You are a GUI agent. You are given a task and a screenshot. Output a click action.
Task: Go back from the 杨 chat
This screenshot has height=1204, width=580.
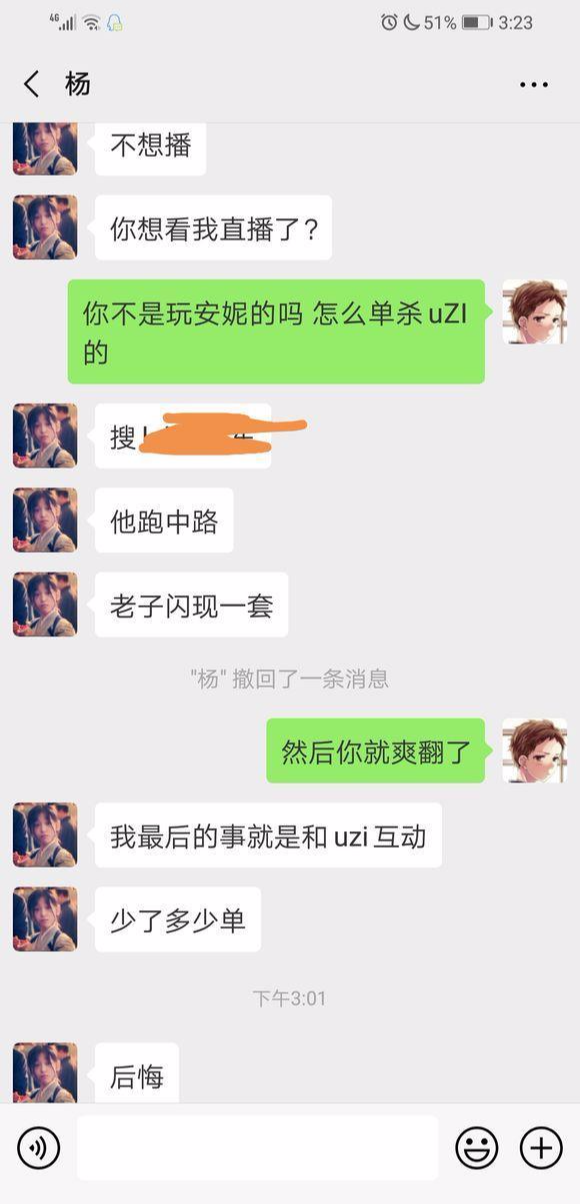point(32,84)
